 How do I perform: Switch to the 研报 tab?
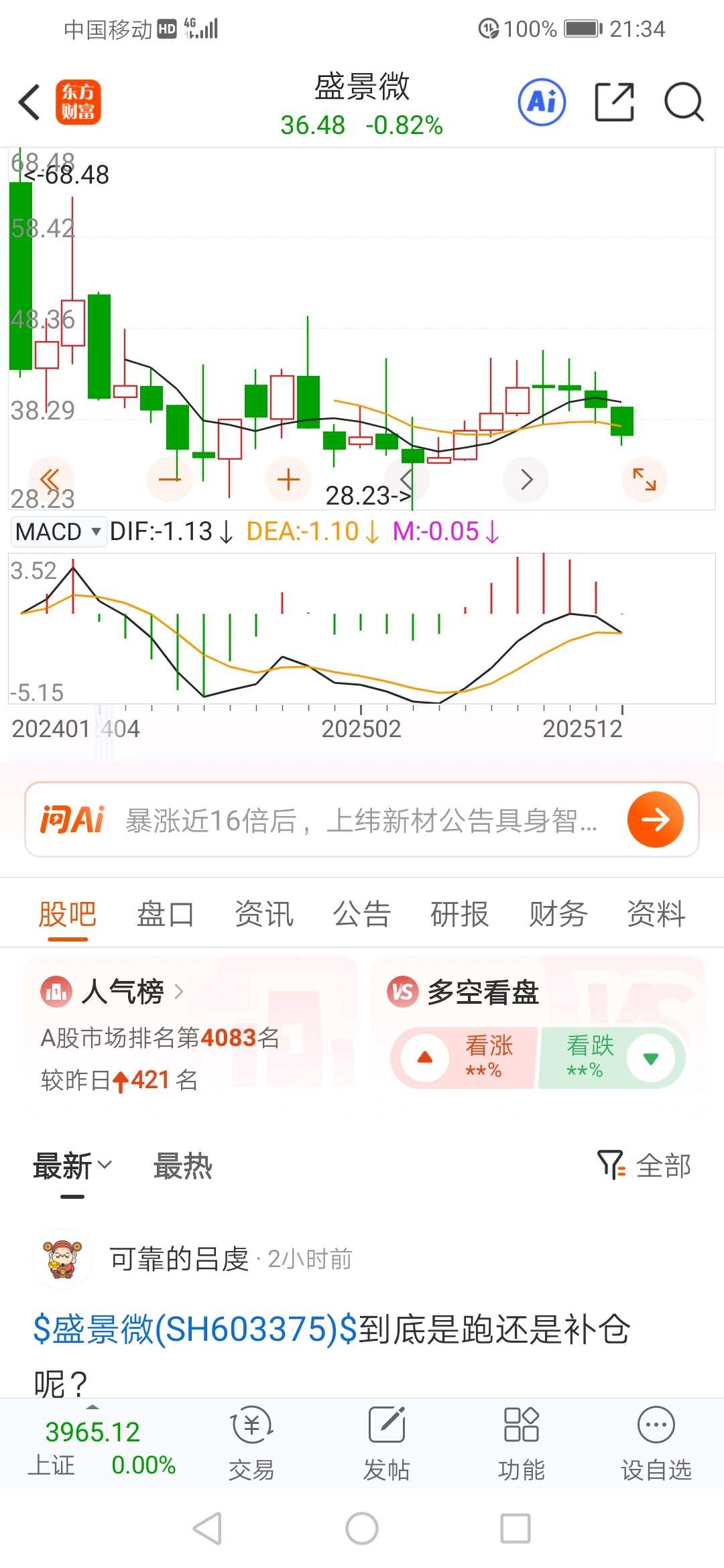[x=460, y=914]
